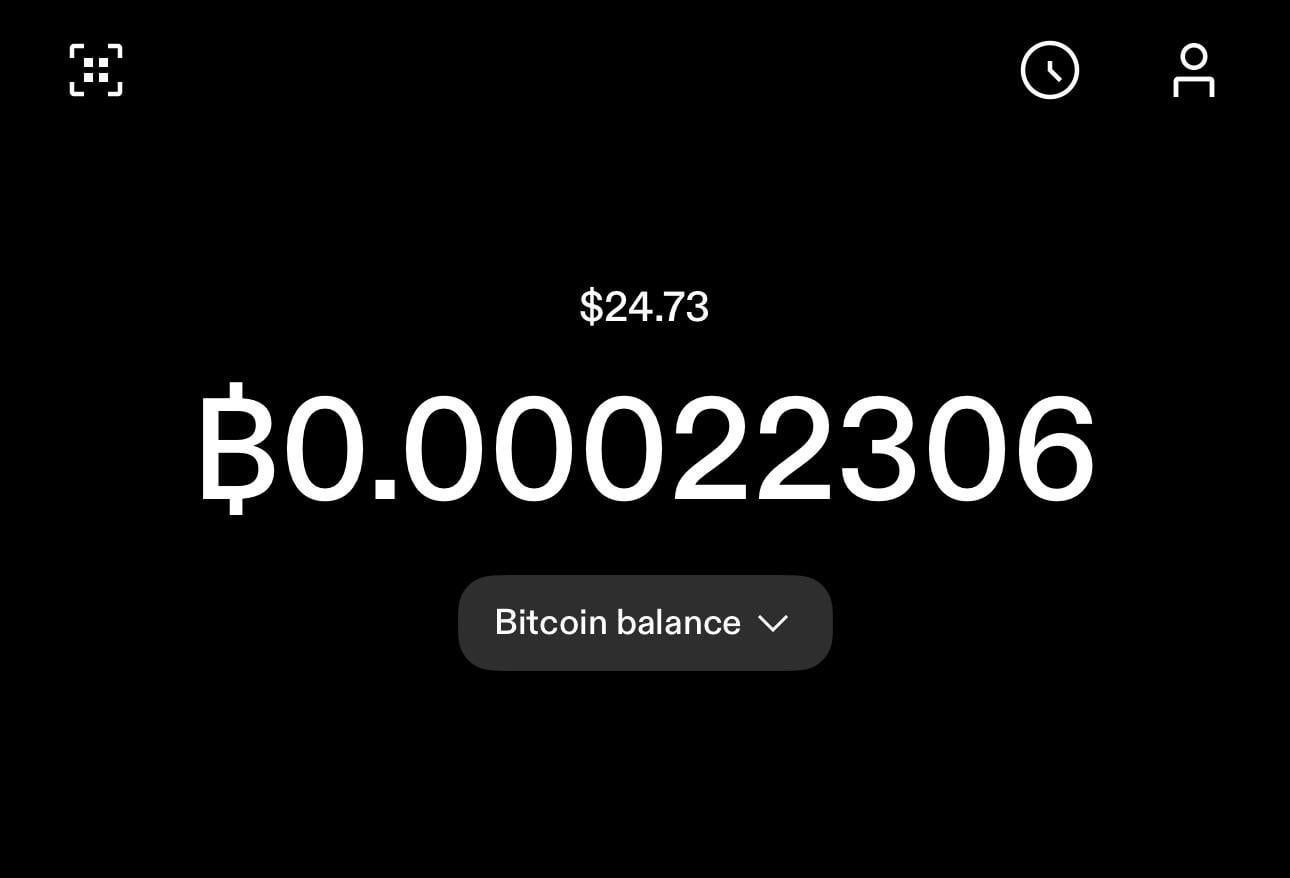The image size is (1290, 878).
Task: Expand the Bitcoin balance dropdown
Action: (x=645, y=622)
